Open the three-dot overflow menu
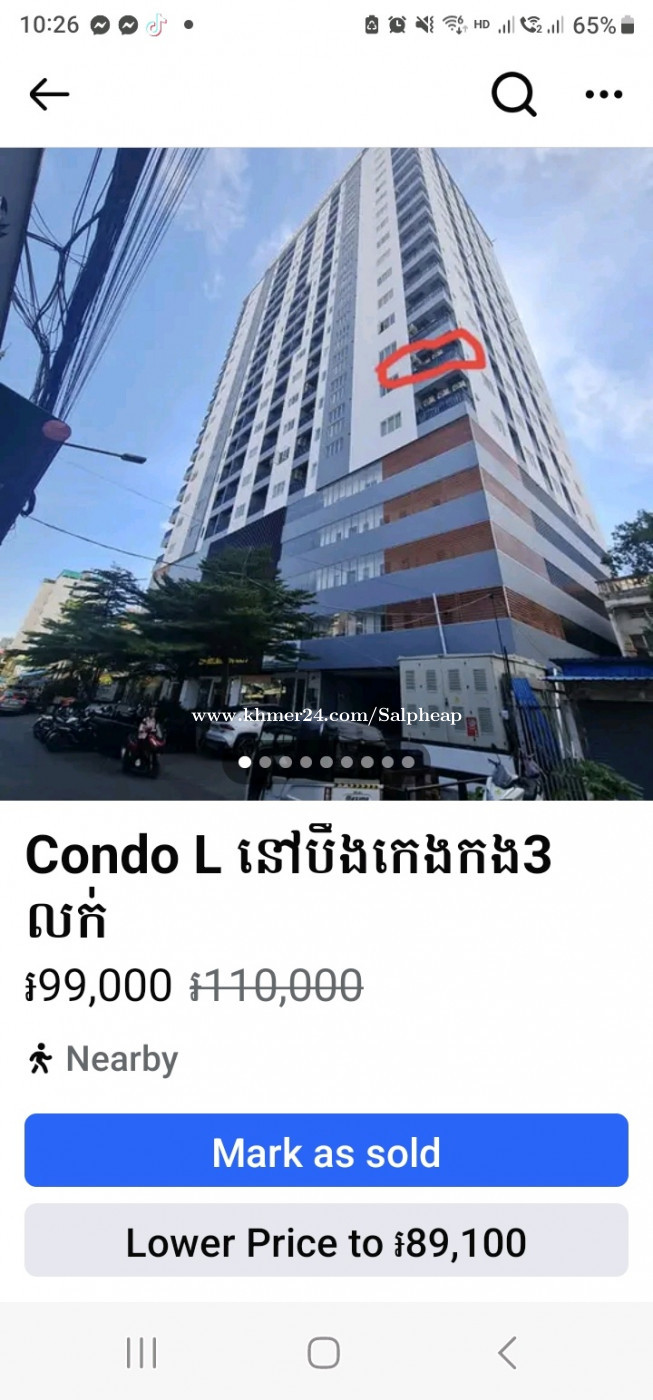 click(x=603, y=95)
